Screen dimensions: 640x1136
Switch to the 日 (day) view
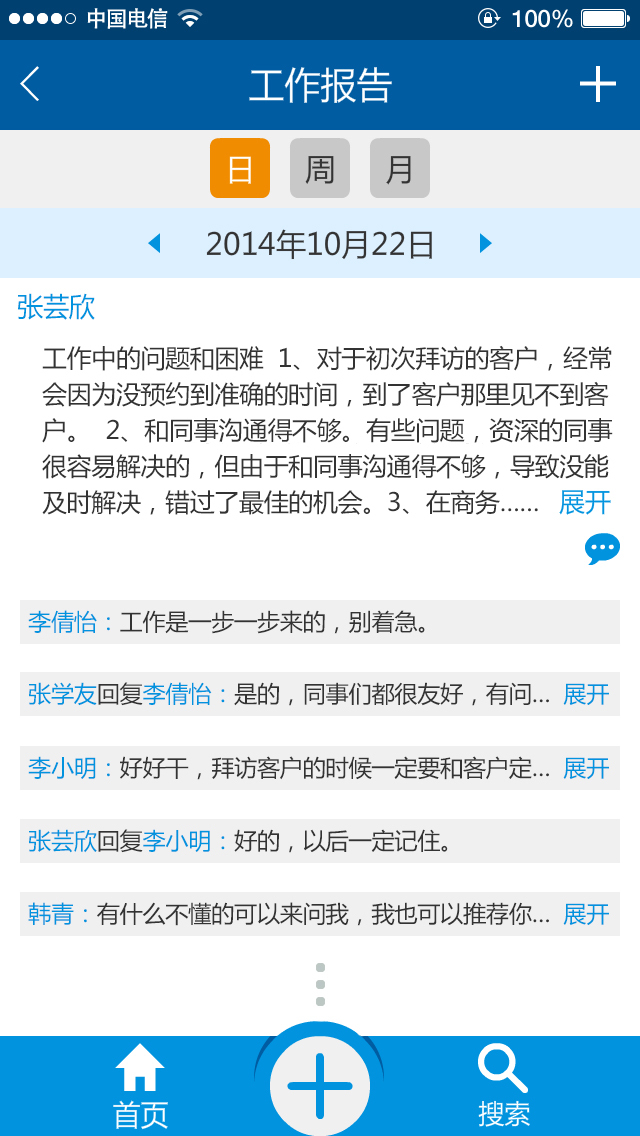[240, 168]
